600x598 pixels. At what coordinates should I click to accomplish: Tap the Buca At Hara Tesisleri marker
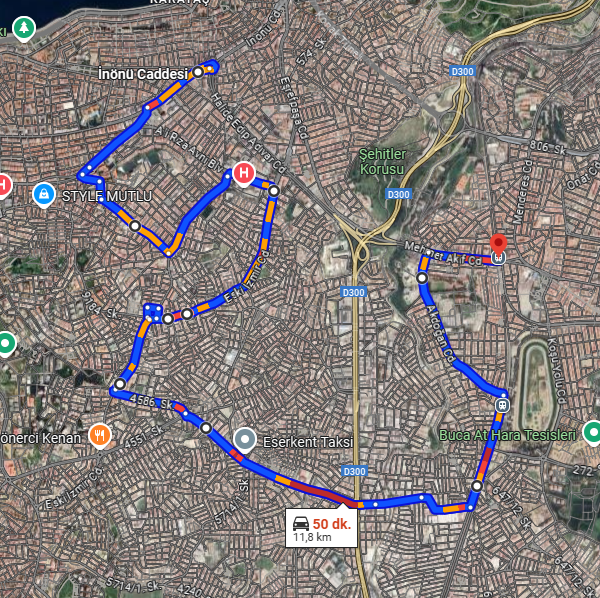click(592, 434)
